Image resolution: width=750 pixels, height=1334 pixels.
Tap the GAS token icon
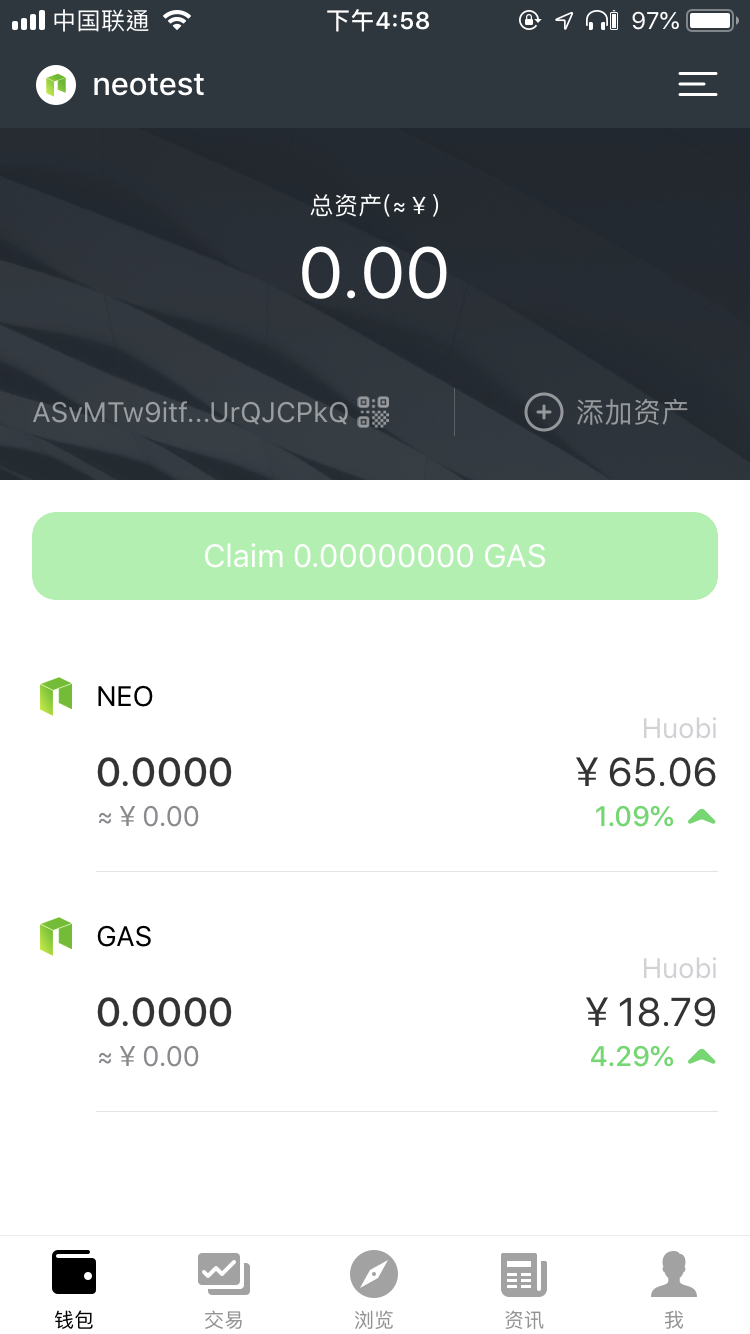55,936
